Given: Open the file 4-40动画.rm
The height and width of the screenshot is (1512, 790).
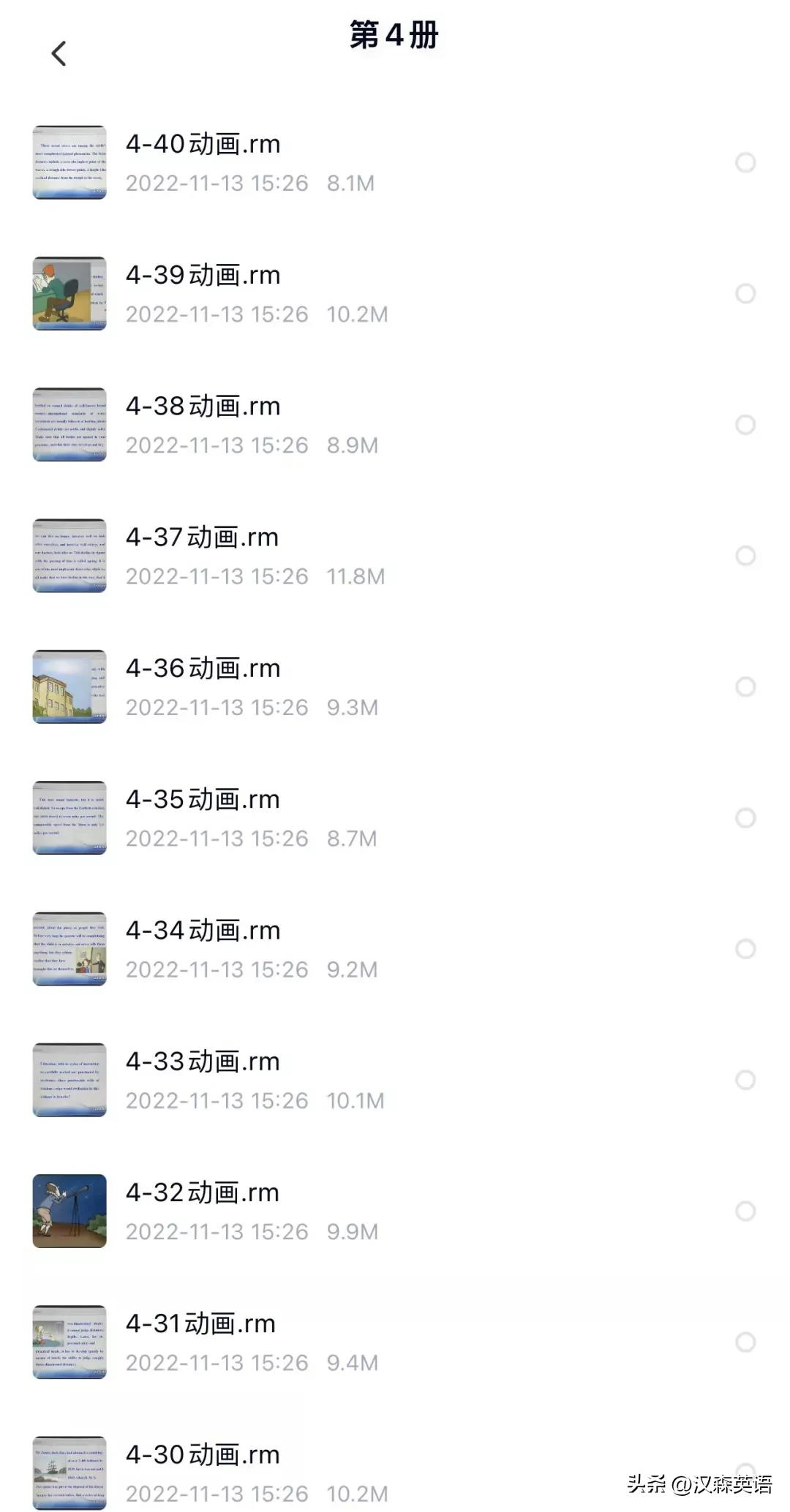Looking at the screenshot, I should (x=203, y=145).
